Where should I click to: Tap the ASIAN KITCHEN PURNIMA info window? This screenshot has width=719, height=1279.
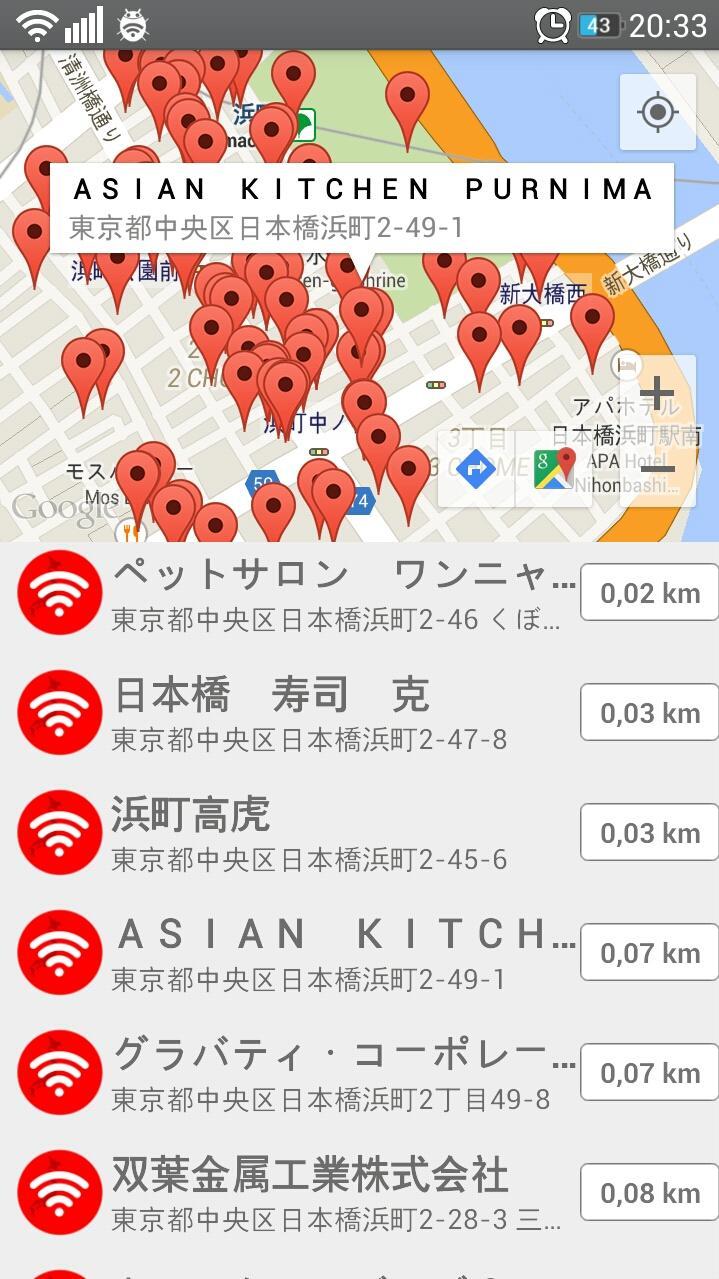362,207
